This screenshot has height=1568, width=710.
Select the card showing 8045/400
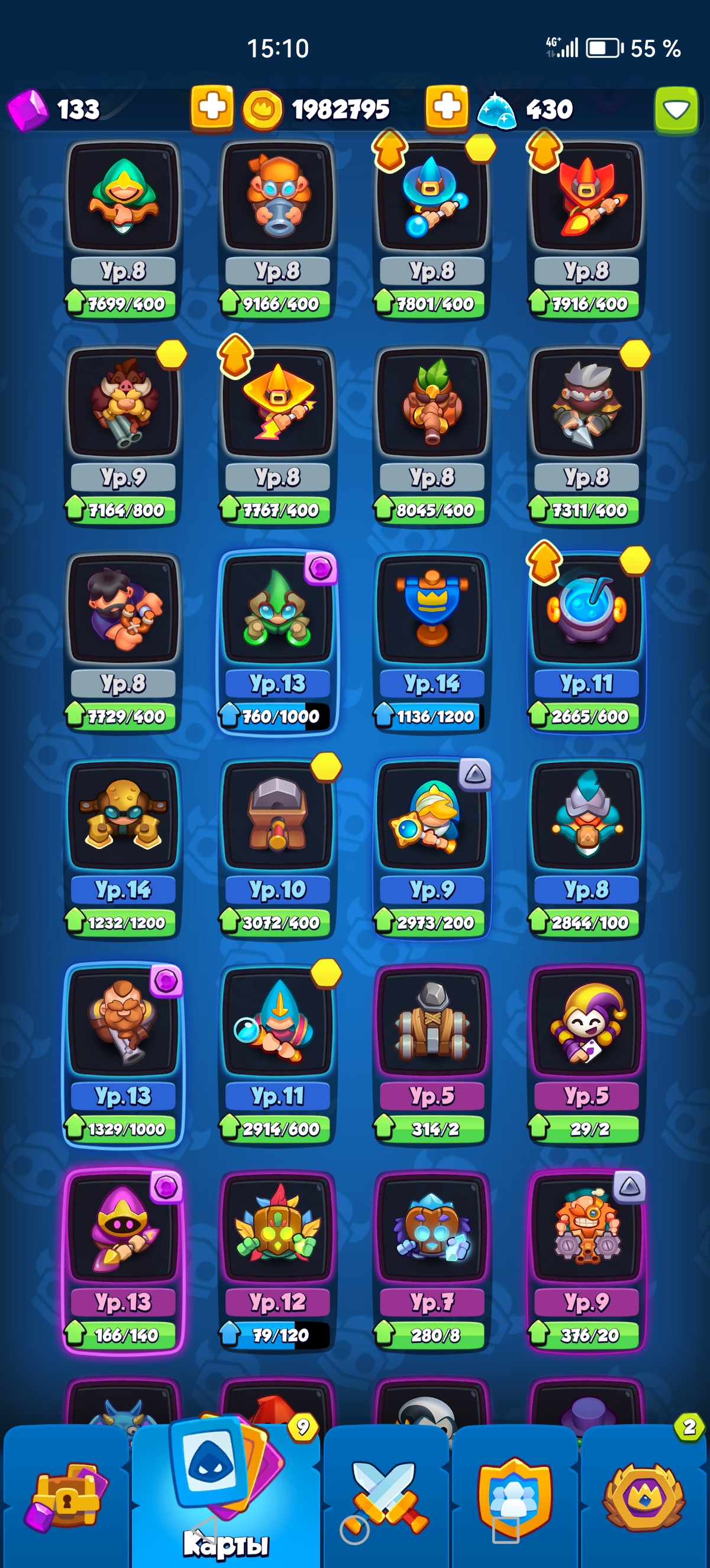(x=432, y=436)
